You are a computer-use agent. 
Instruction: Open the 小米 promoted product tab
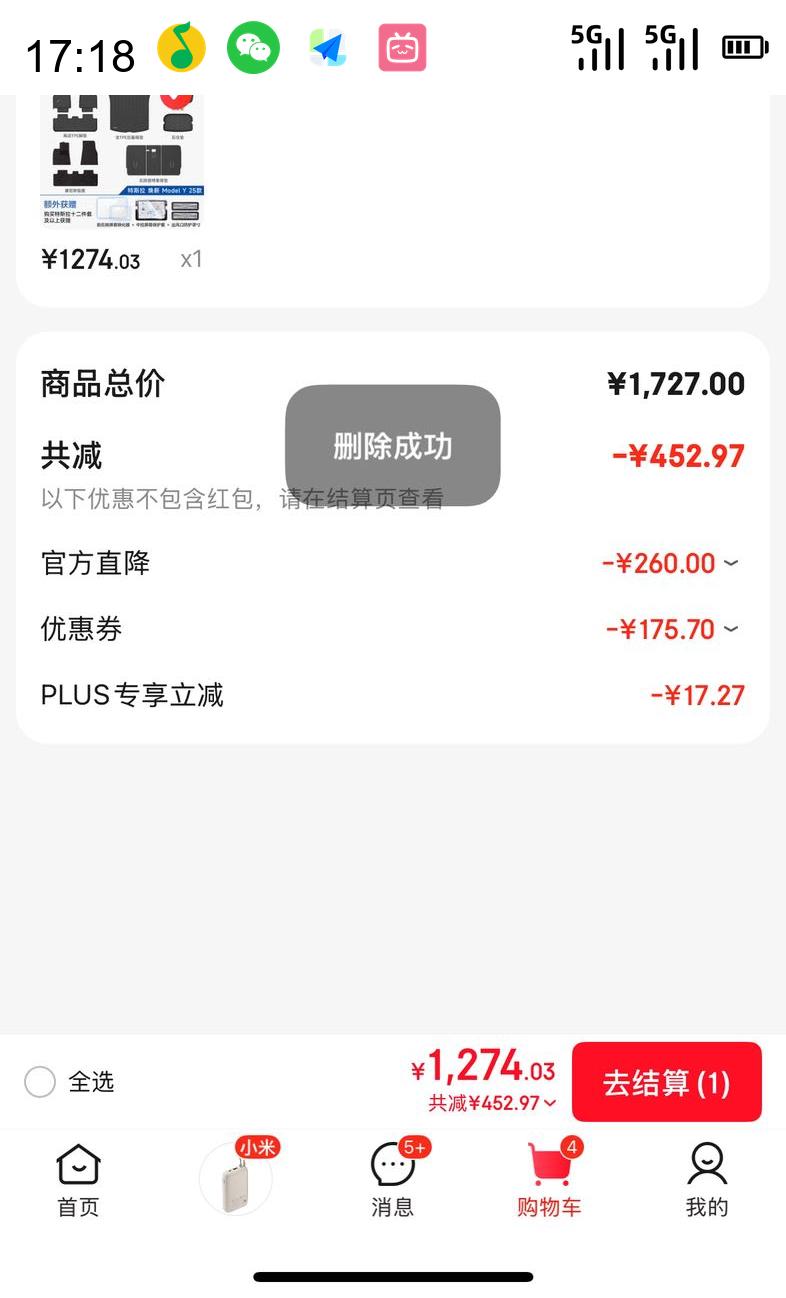[x=236, y=1178]
